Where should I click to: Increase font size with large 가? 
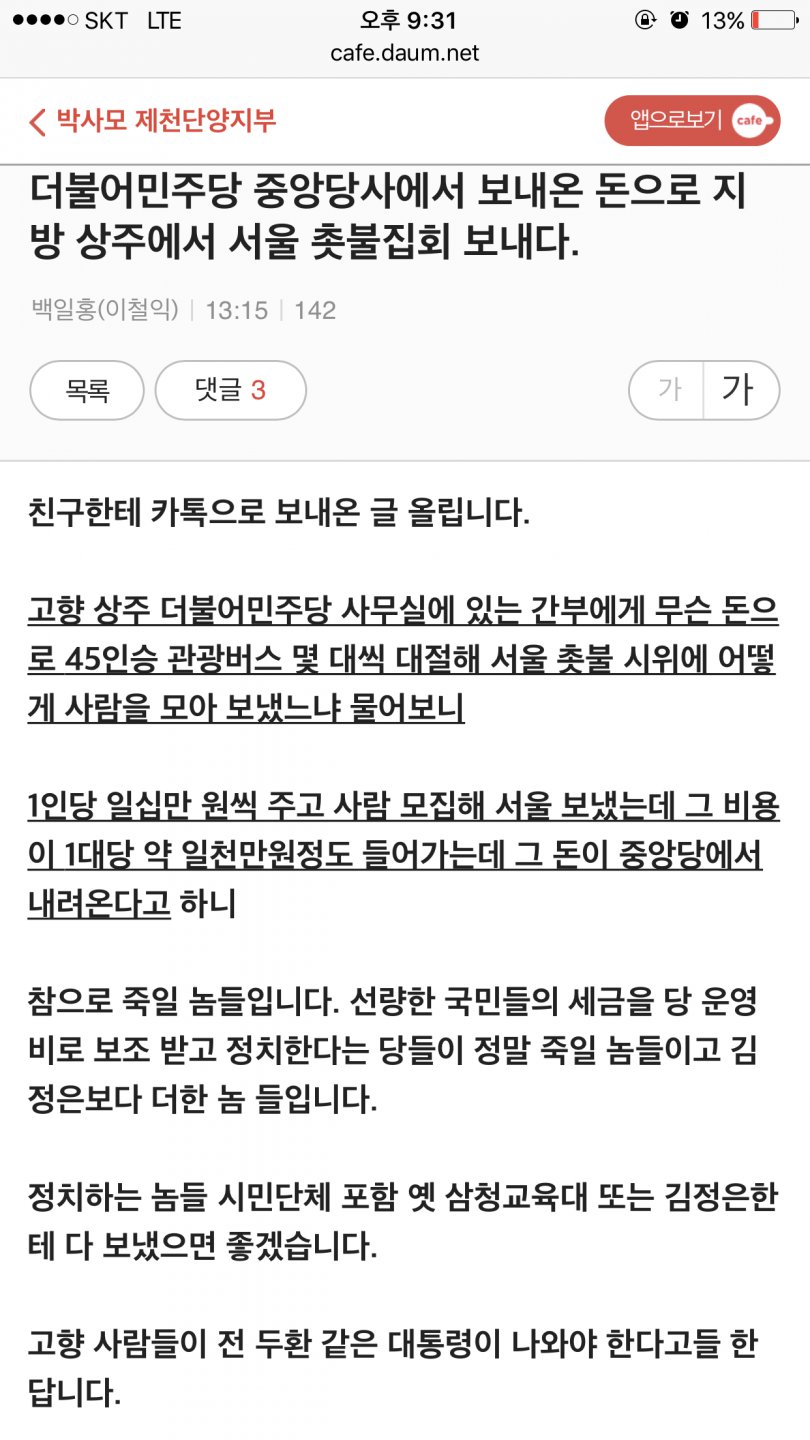[740, 389]
